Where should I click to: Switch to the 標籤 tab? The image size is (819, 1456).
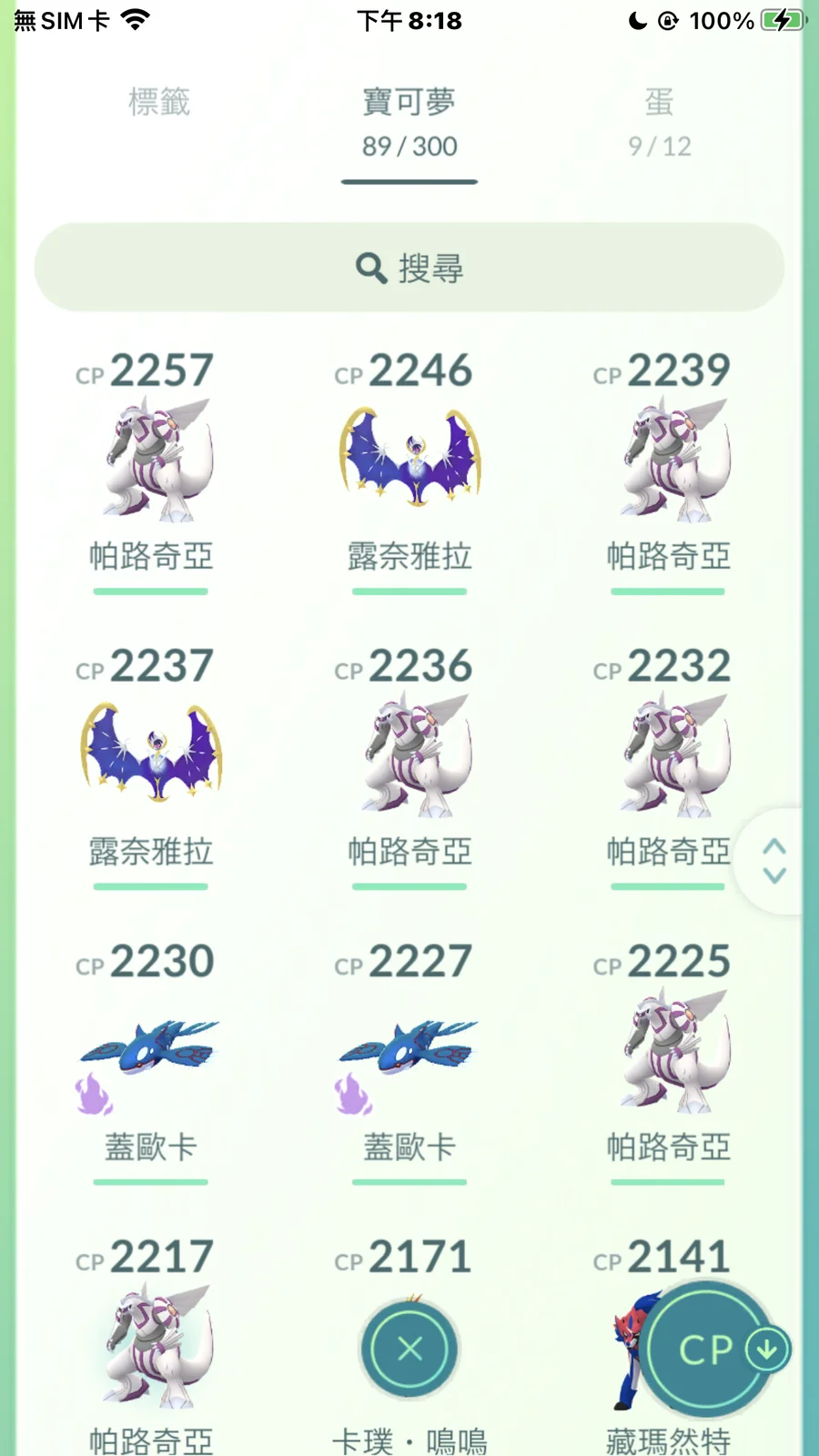point(159,103)
